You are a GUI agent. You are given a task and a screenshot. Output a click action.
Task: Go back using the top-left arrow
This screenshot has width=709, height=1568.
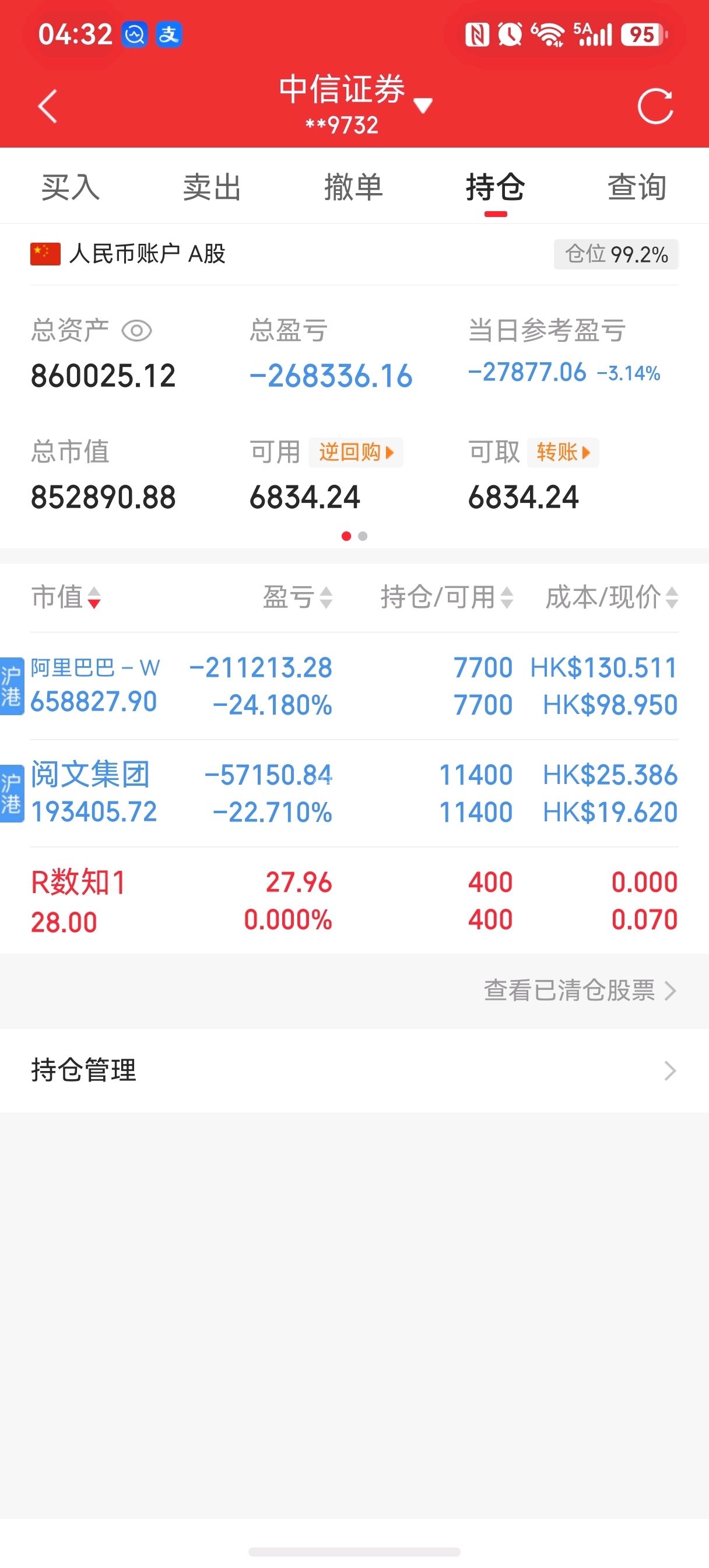[47, 107]
